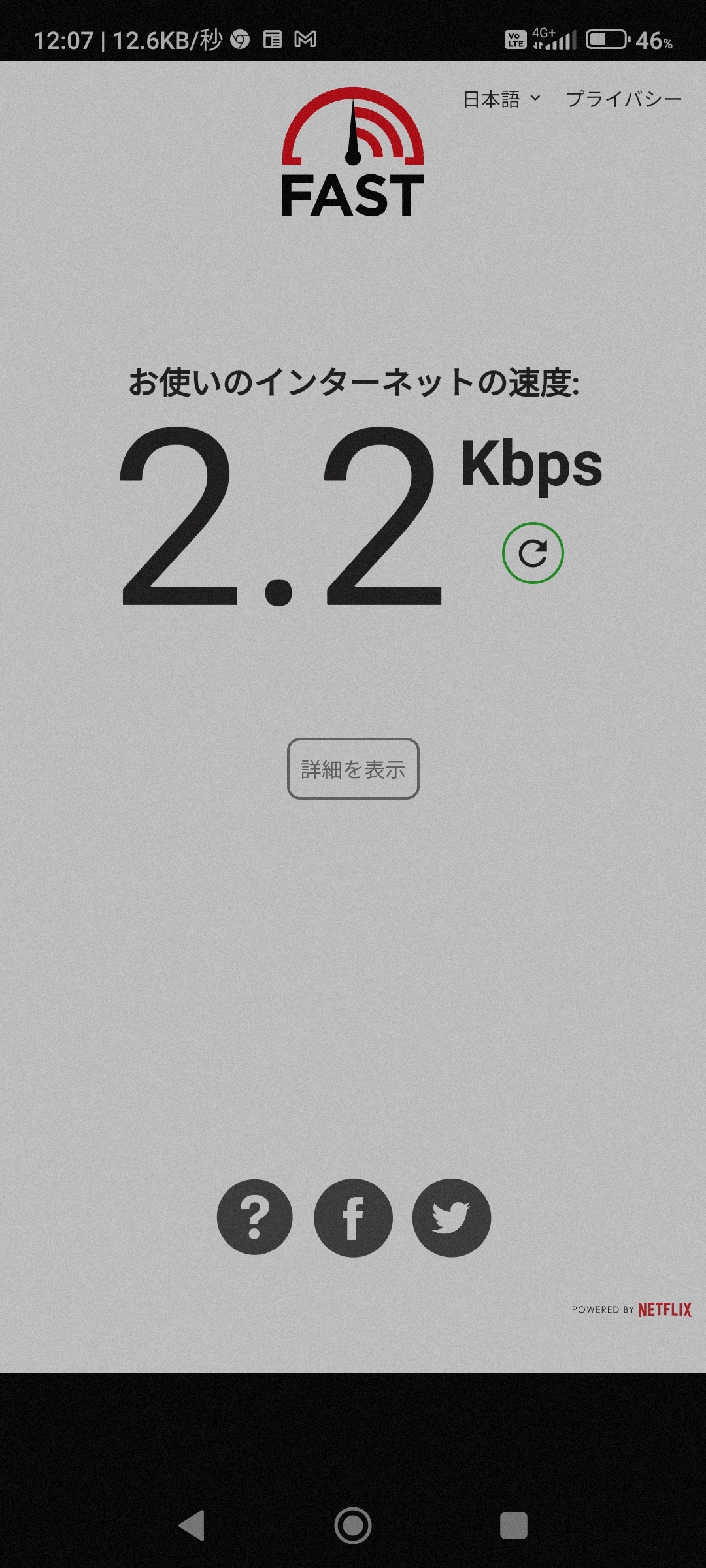
Task: Share the result on Facebook
Action: click(353, 1217)
